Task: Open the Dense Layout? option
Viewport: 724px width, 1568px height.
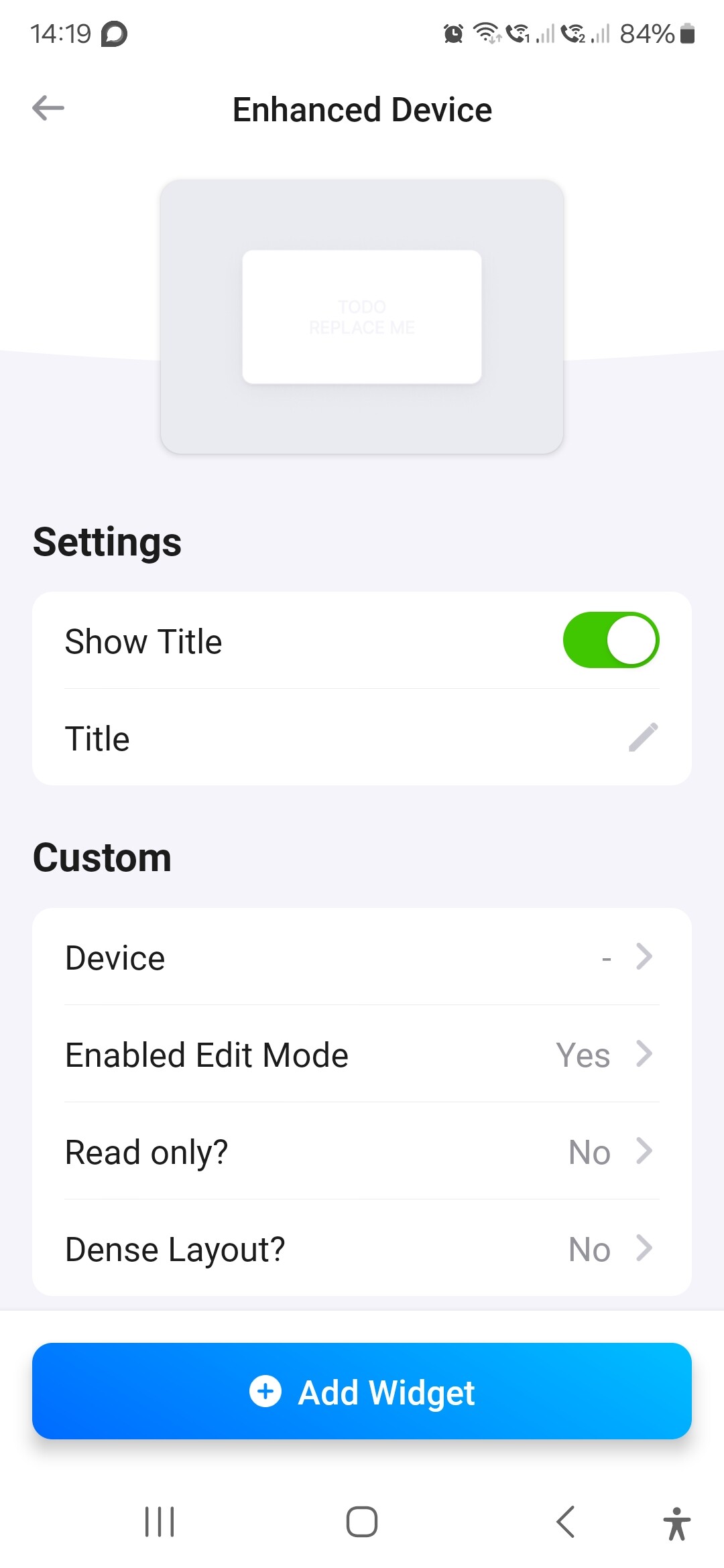Action: (x=362, y=1248)
